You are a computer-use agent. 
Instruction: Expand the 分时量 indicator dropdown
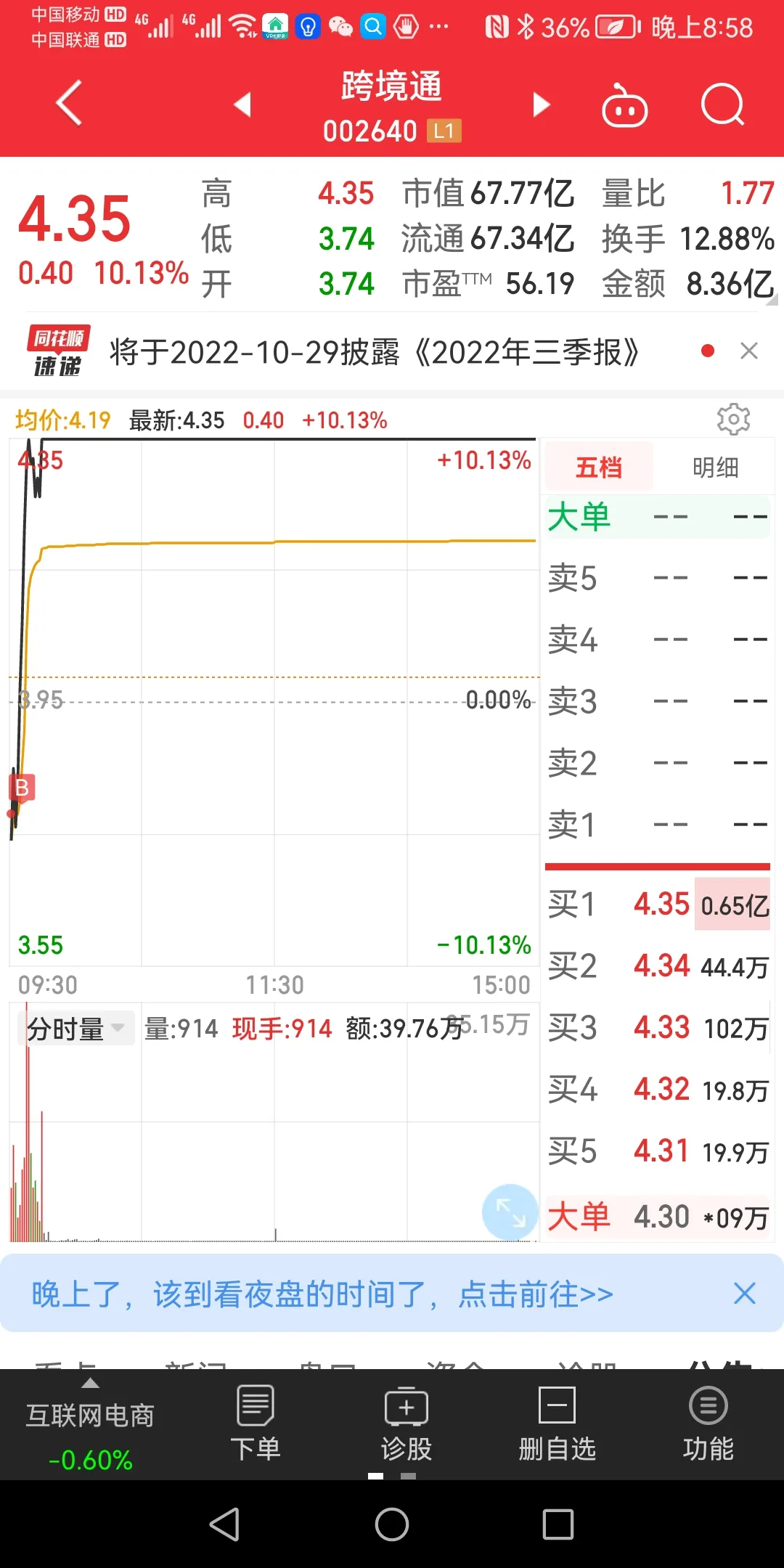pos(75,1029)
